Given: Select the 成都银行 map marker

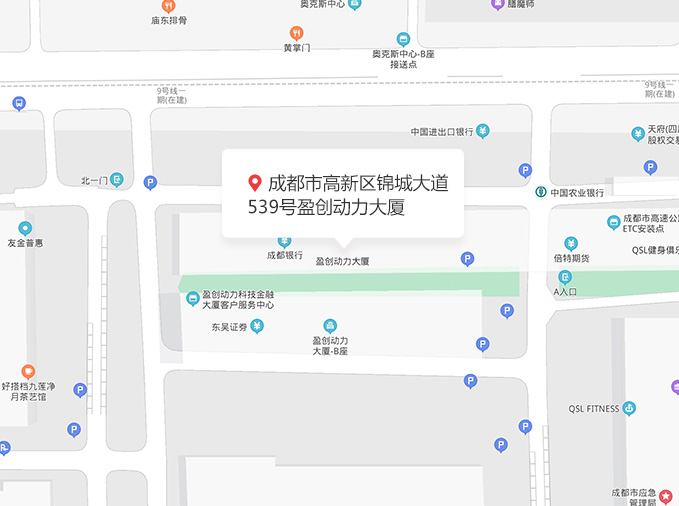Looking at the screenshot, I should tap(284, 242).
